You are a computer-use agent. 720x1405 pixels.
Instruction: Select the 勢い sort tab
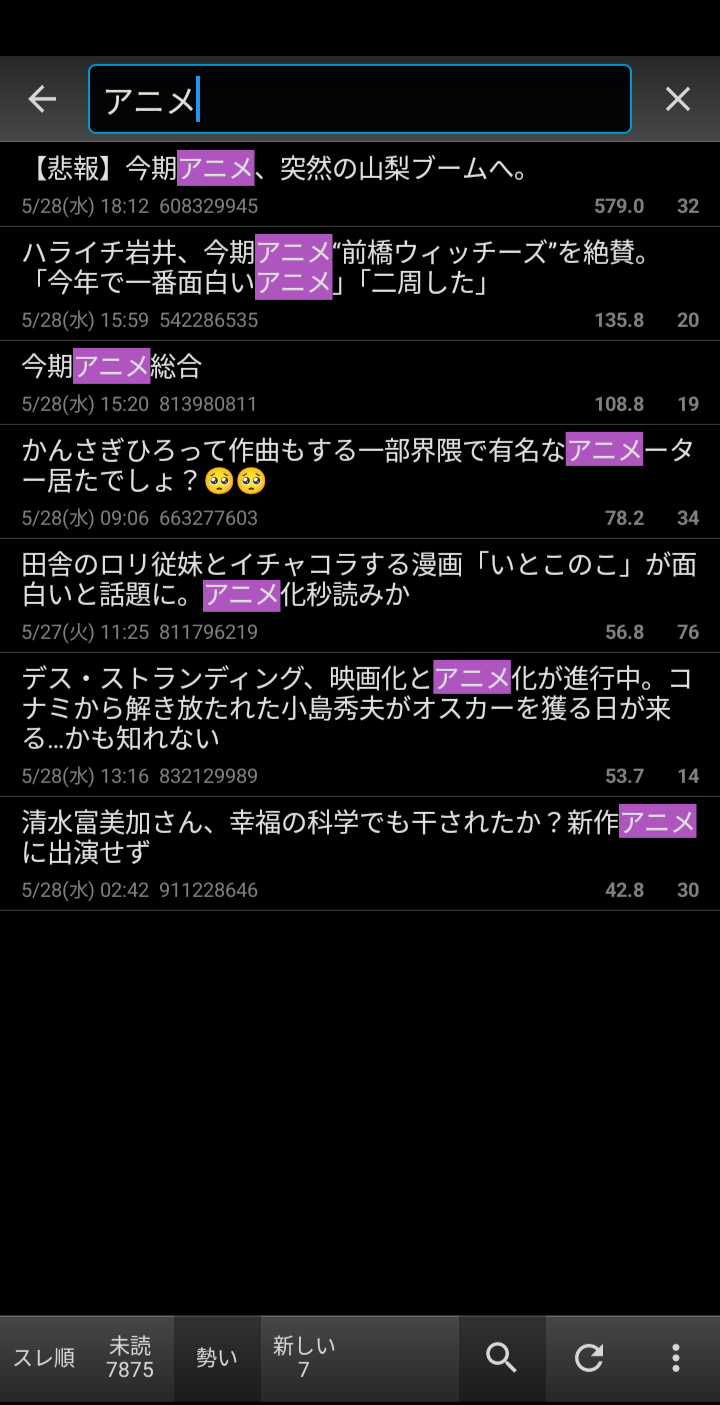pyautogui.click(x=217, y=1358)
